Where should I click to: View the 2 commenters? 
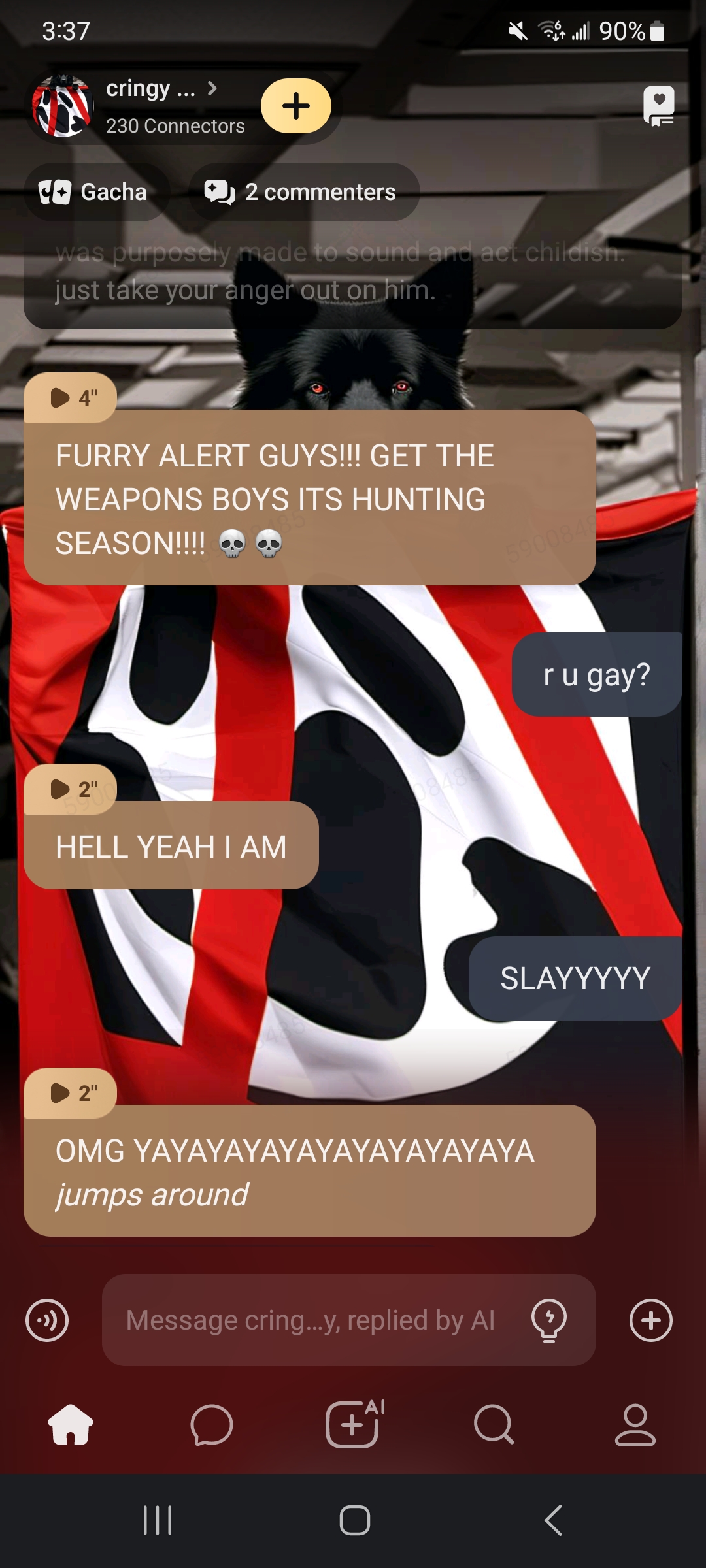pos(303,192)
